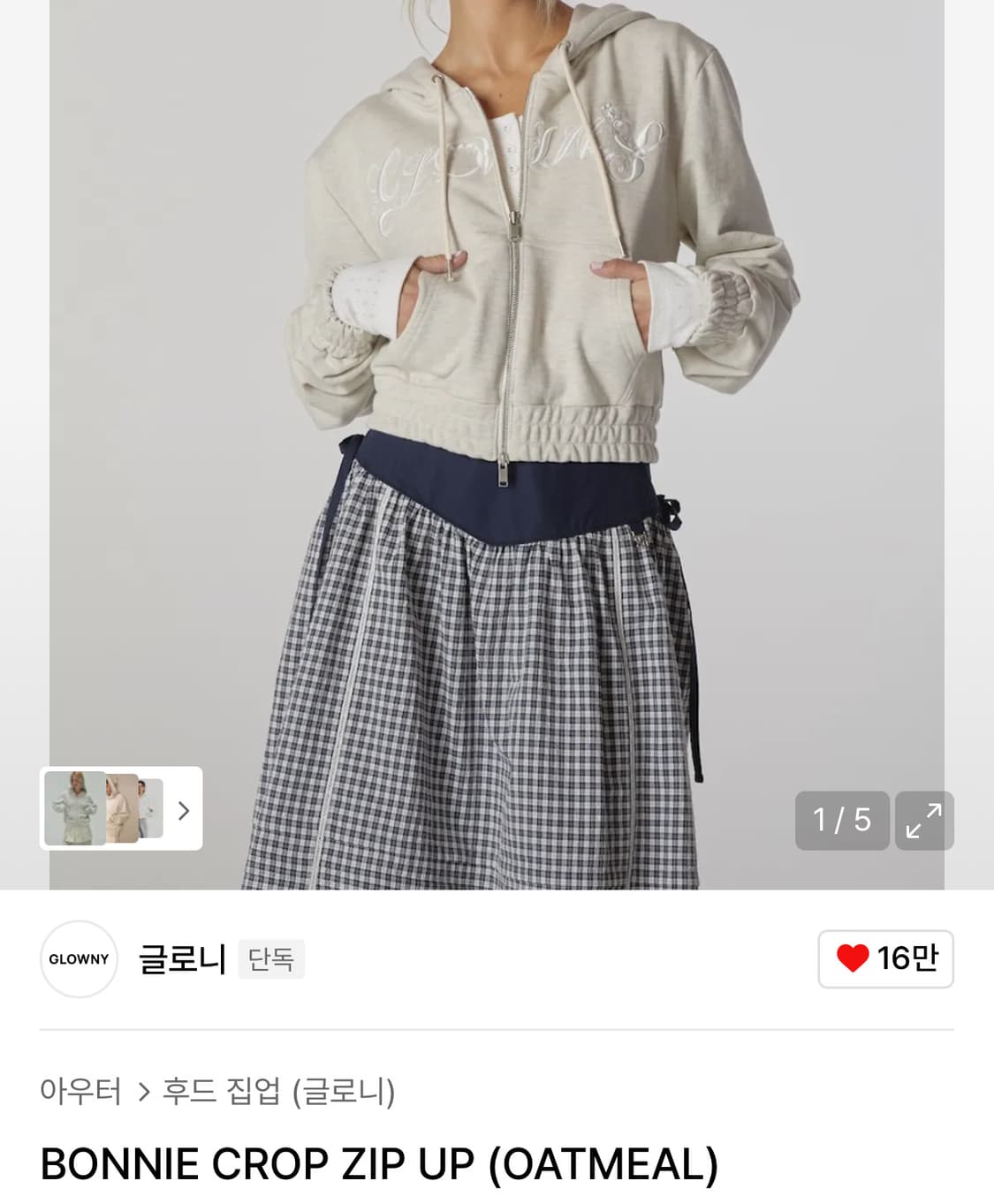Tap the main product photo
The height and width of the screenshot is (1204, 994).
(x=497, y=398)
